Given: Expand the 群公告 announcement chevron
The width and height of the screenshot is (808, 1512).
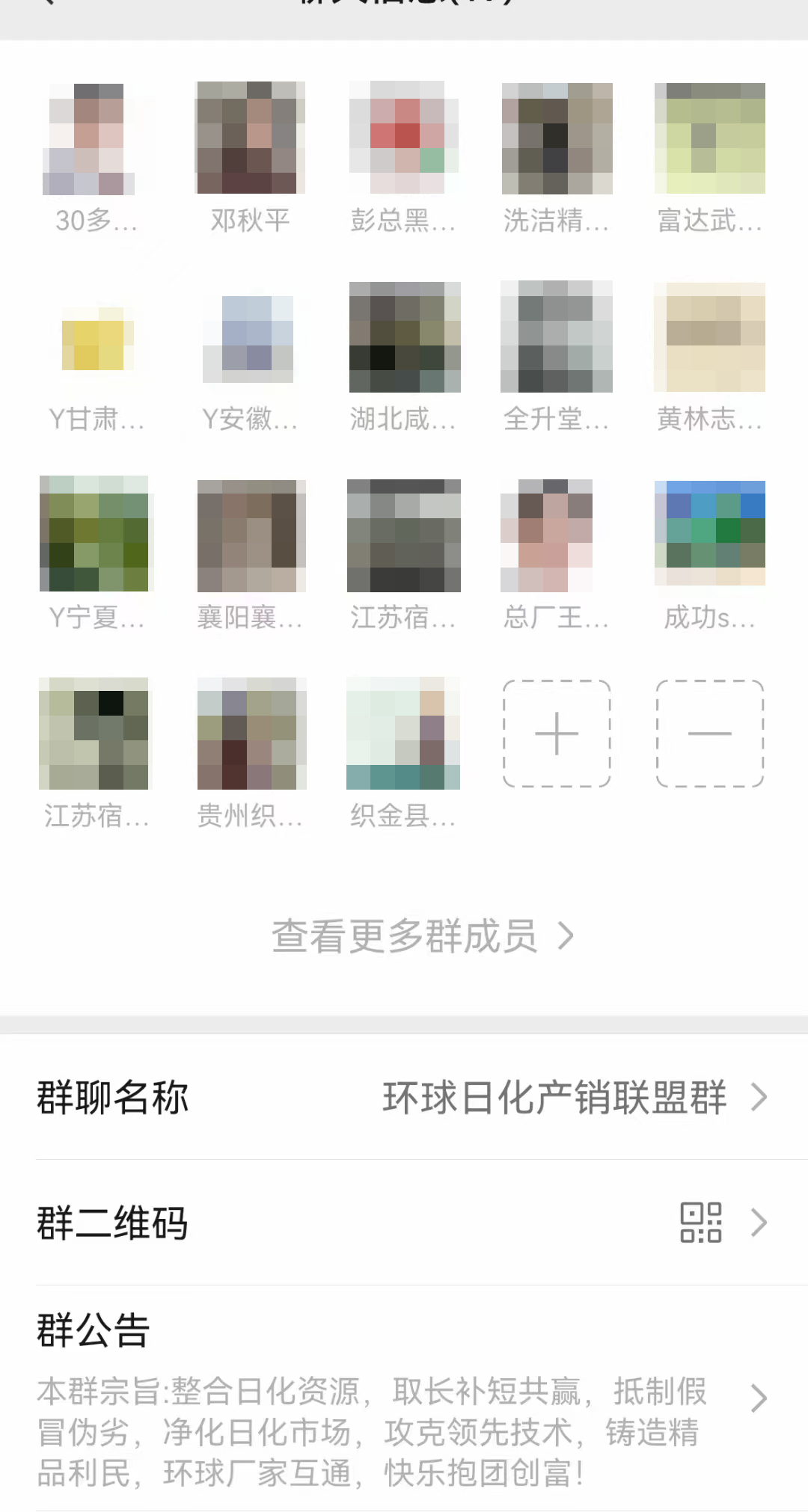Looking at the screenshot, I should (x=760, y=1398).
